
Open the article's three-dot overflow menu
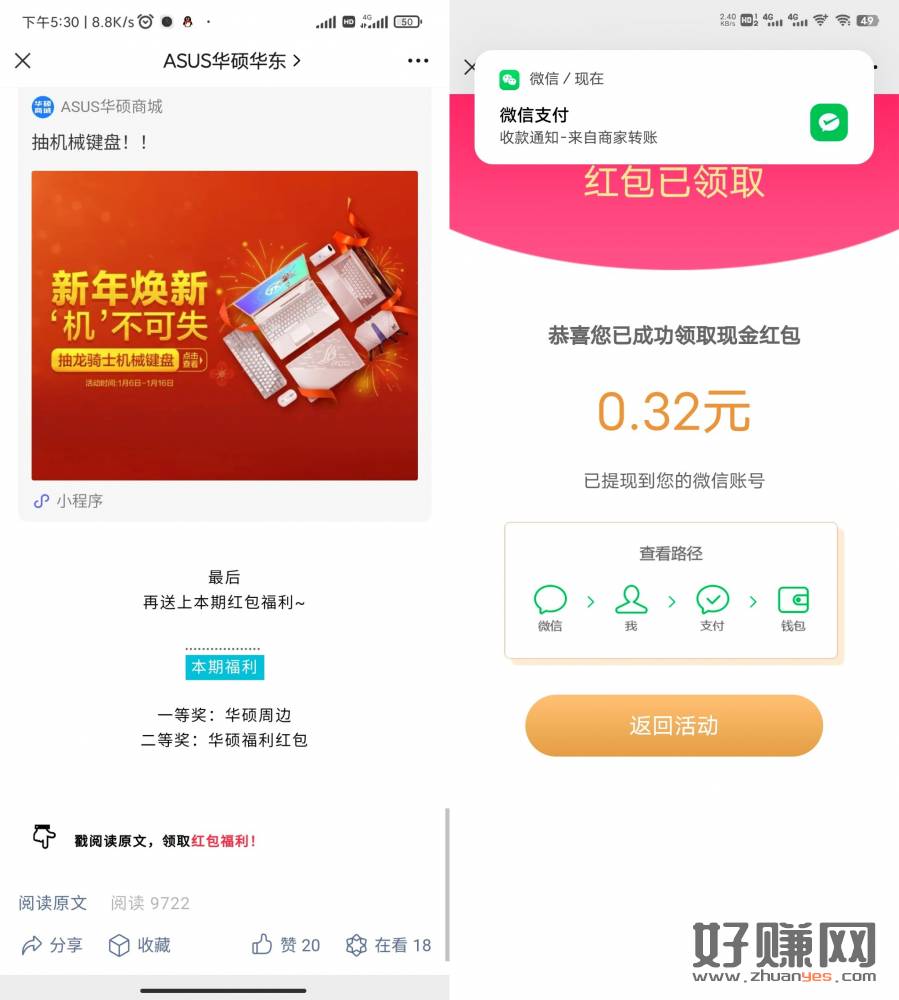click(418, 61)
